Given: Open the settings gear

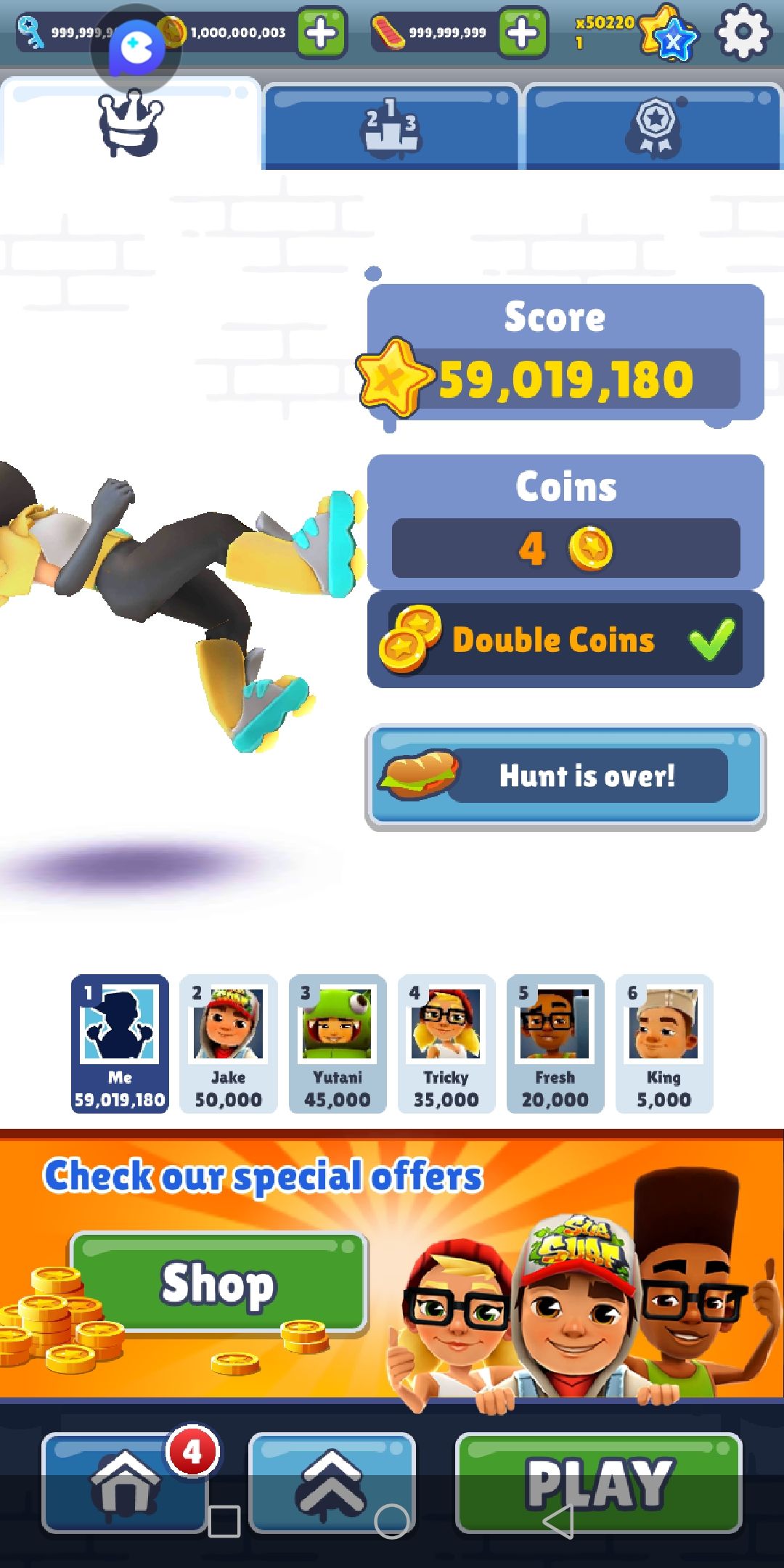Looking at the screenshot, I should (743, 32).
